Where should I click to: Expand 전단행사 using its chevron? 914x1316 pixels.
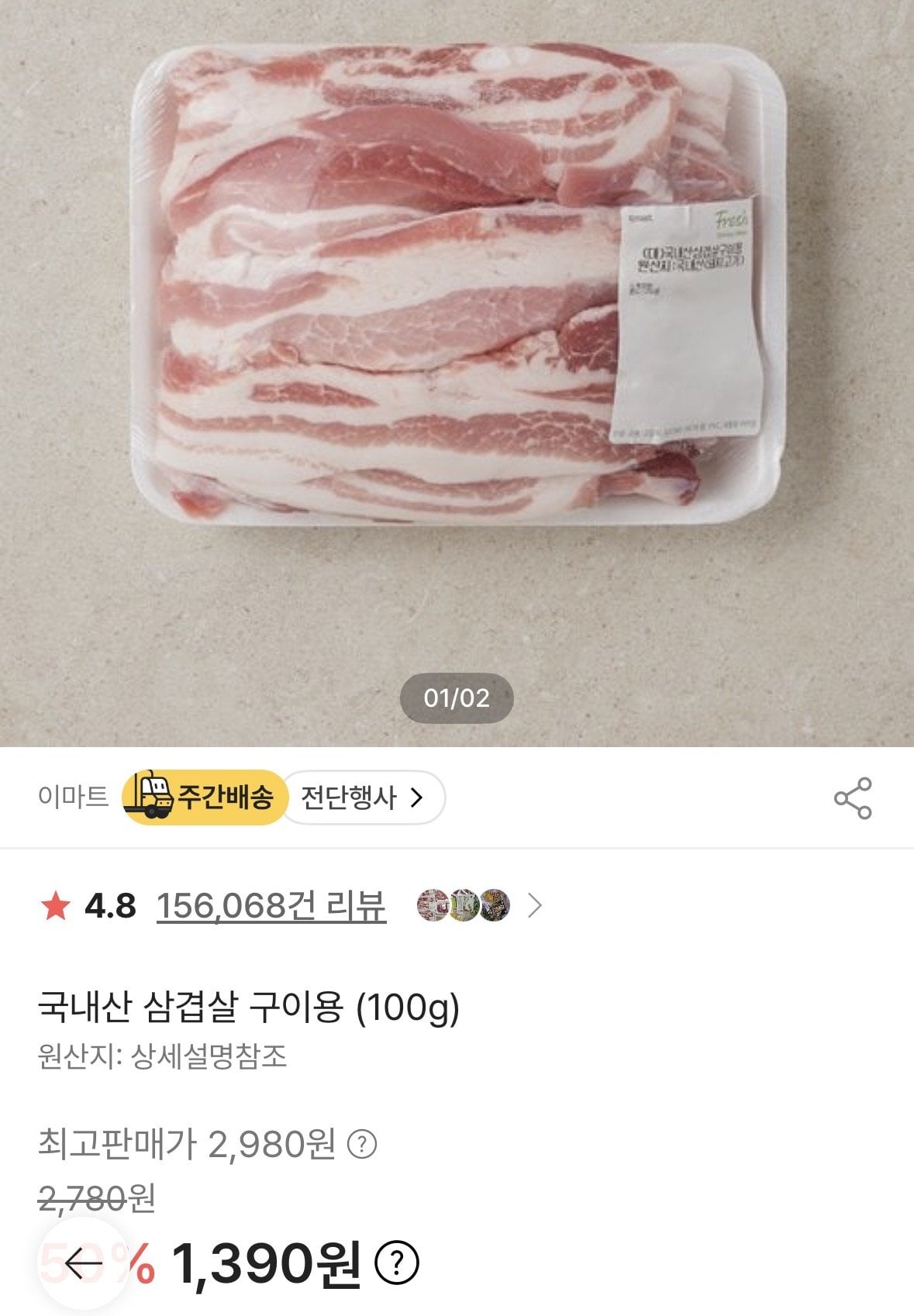click(x=416, y=795)
